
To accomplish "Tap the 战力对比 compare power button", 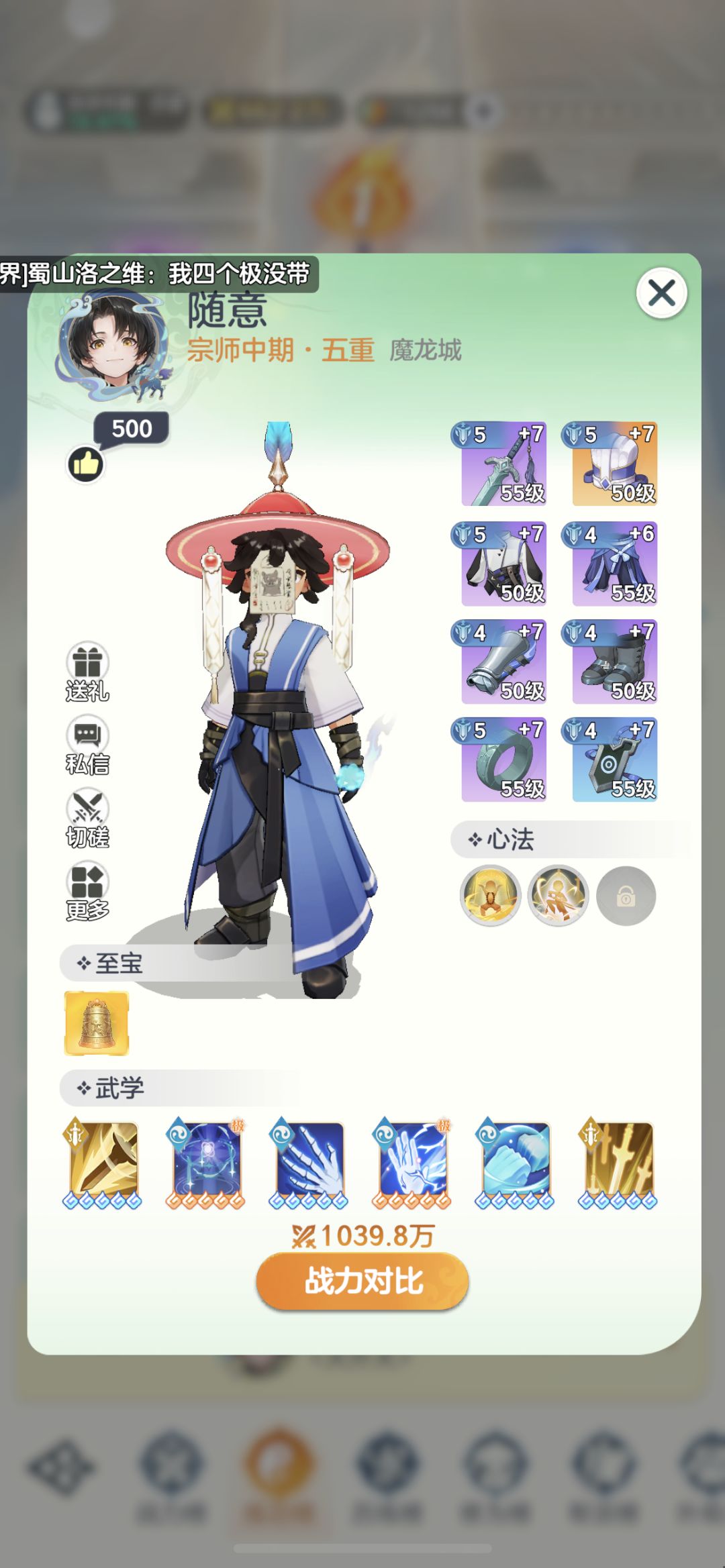I will coord(362,1281).
